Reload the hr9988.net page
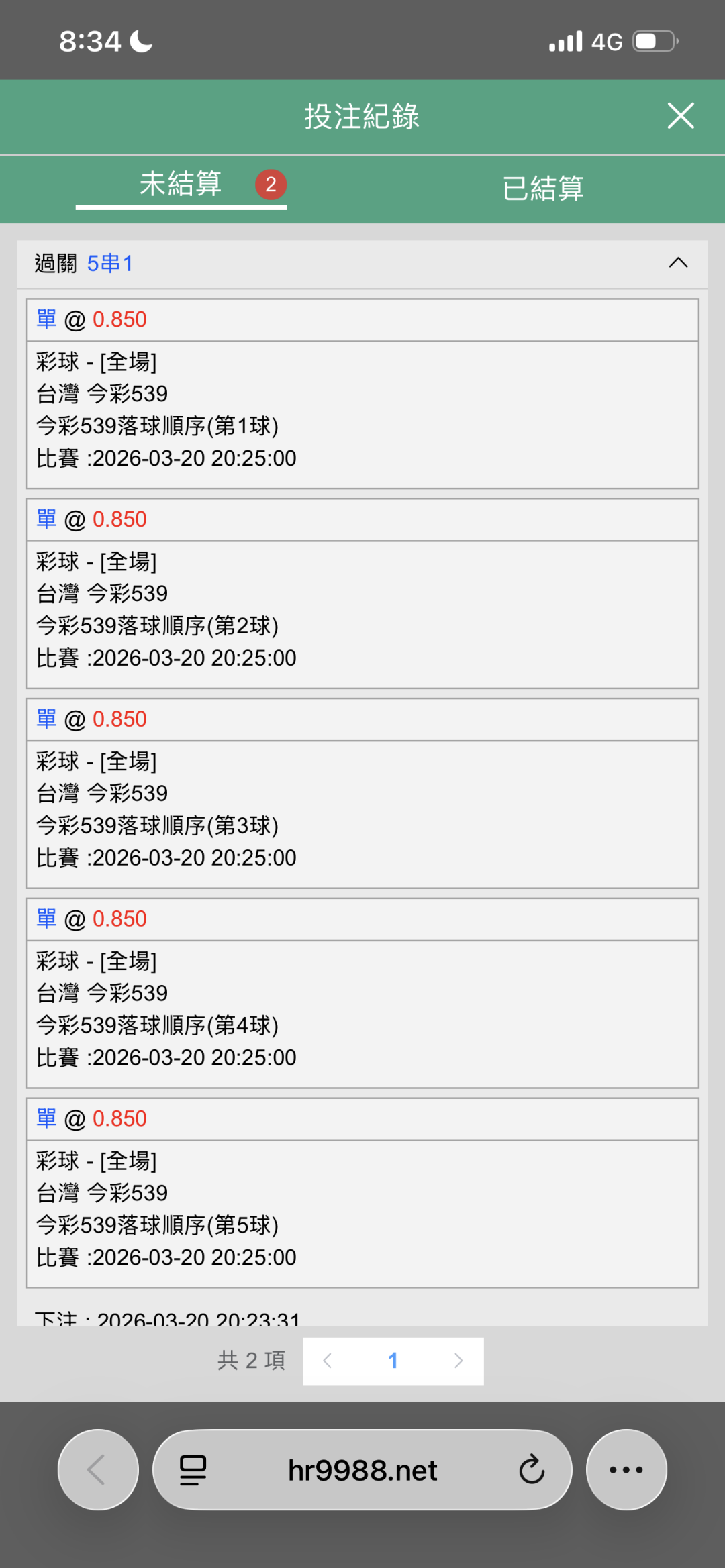Viewport: 725px width, 1568px height. 531,1470
